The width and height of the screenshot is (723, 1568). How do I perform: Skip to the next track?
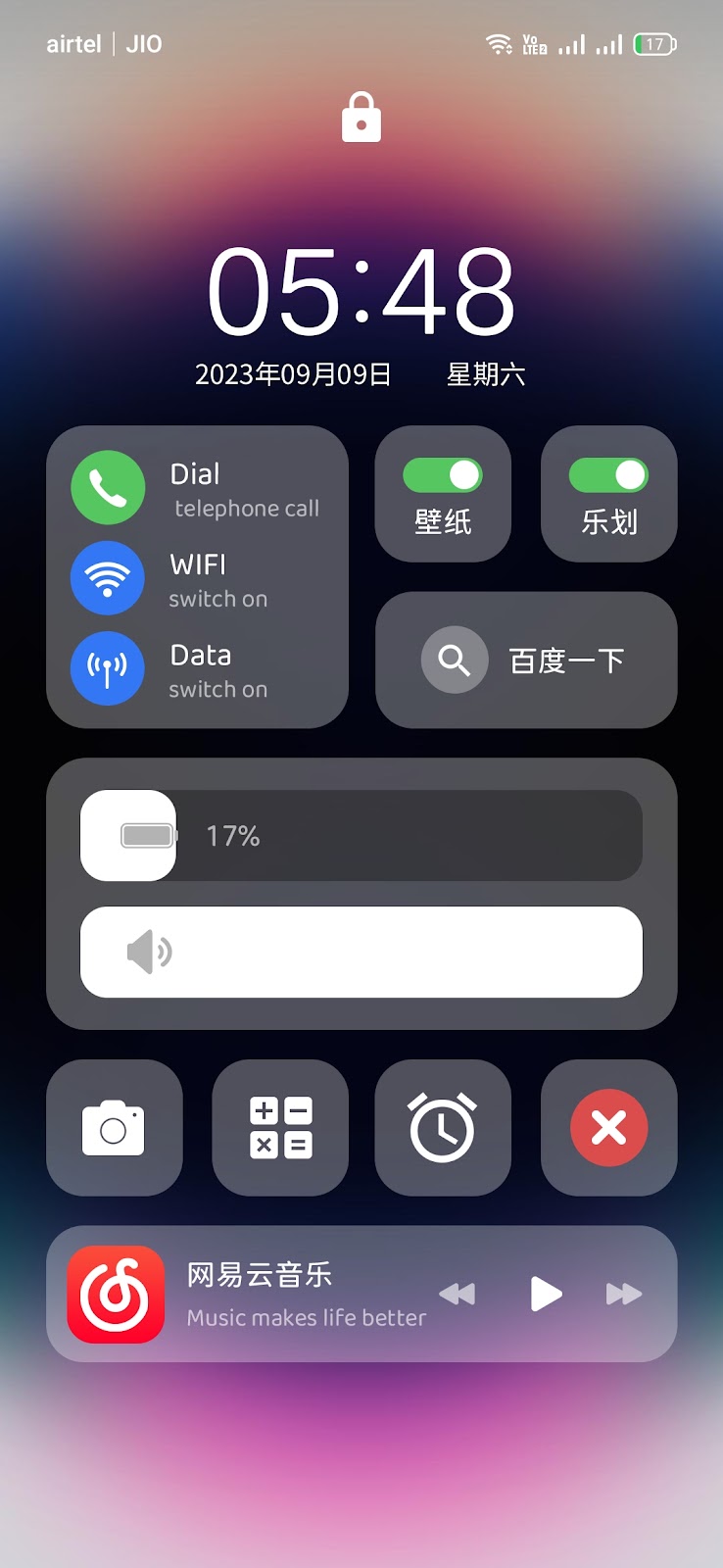coord(623,1294)
